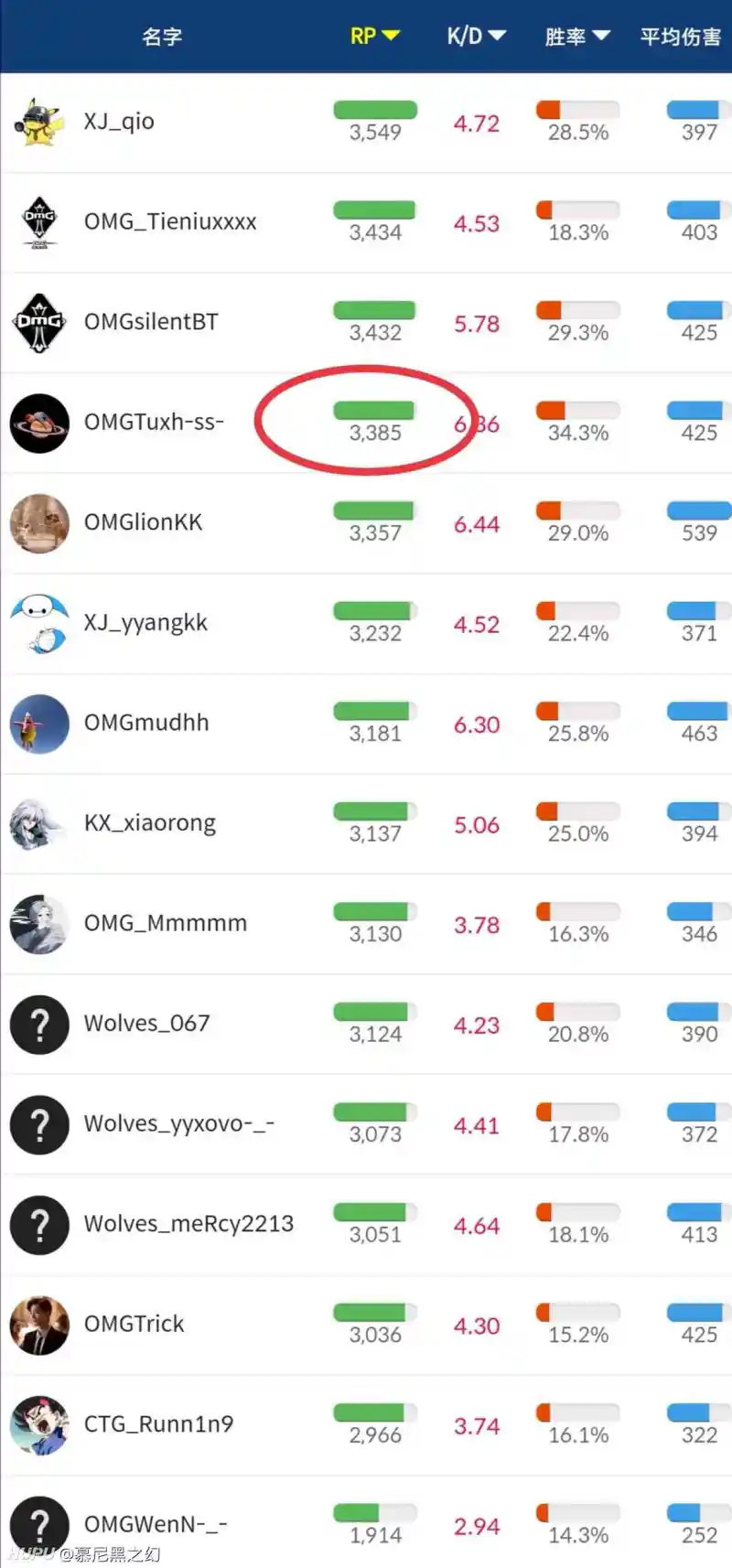Sort the leaderboard by RP
732x1568 pixels.
[x=374, y=37]
